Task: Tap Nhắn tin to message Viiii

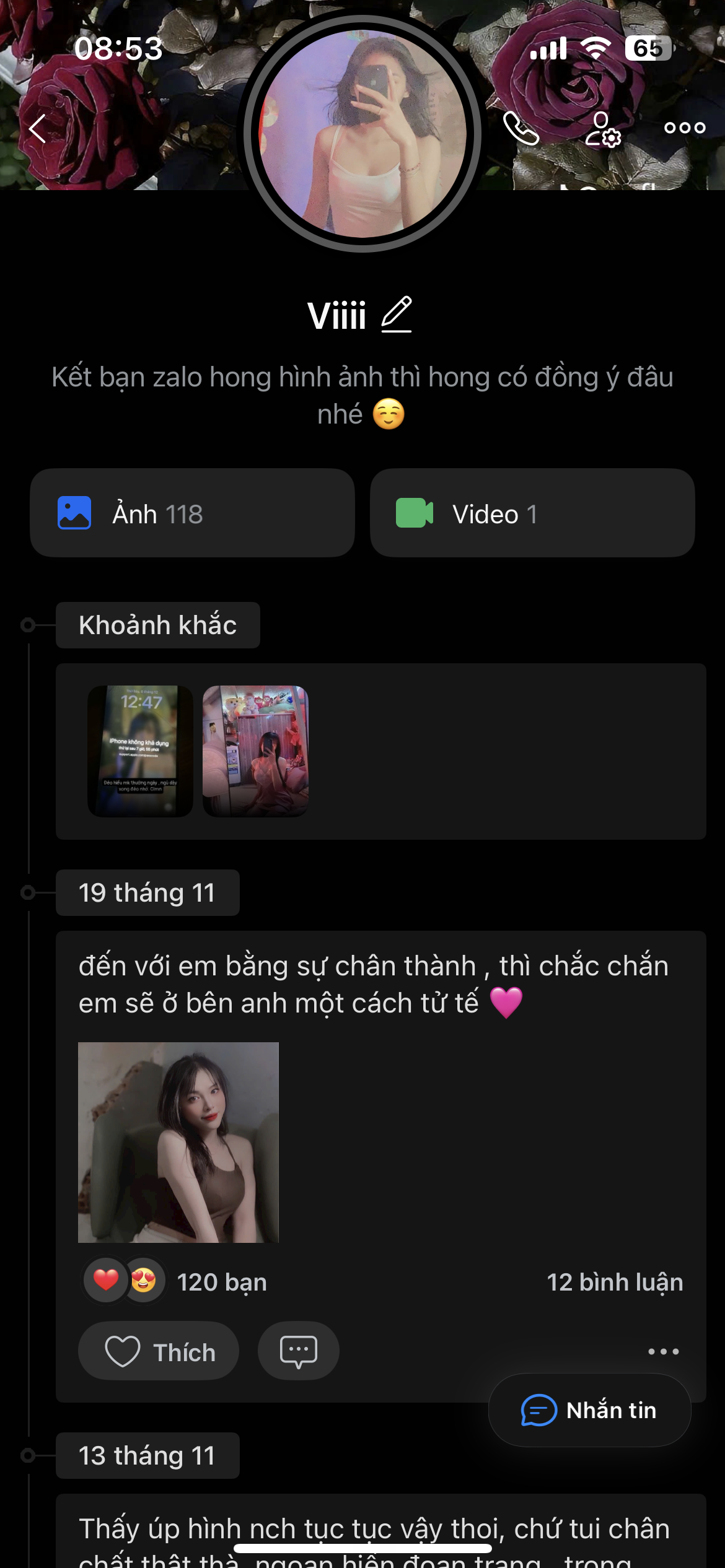Action: 589,1410
